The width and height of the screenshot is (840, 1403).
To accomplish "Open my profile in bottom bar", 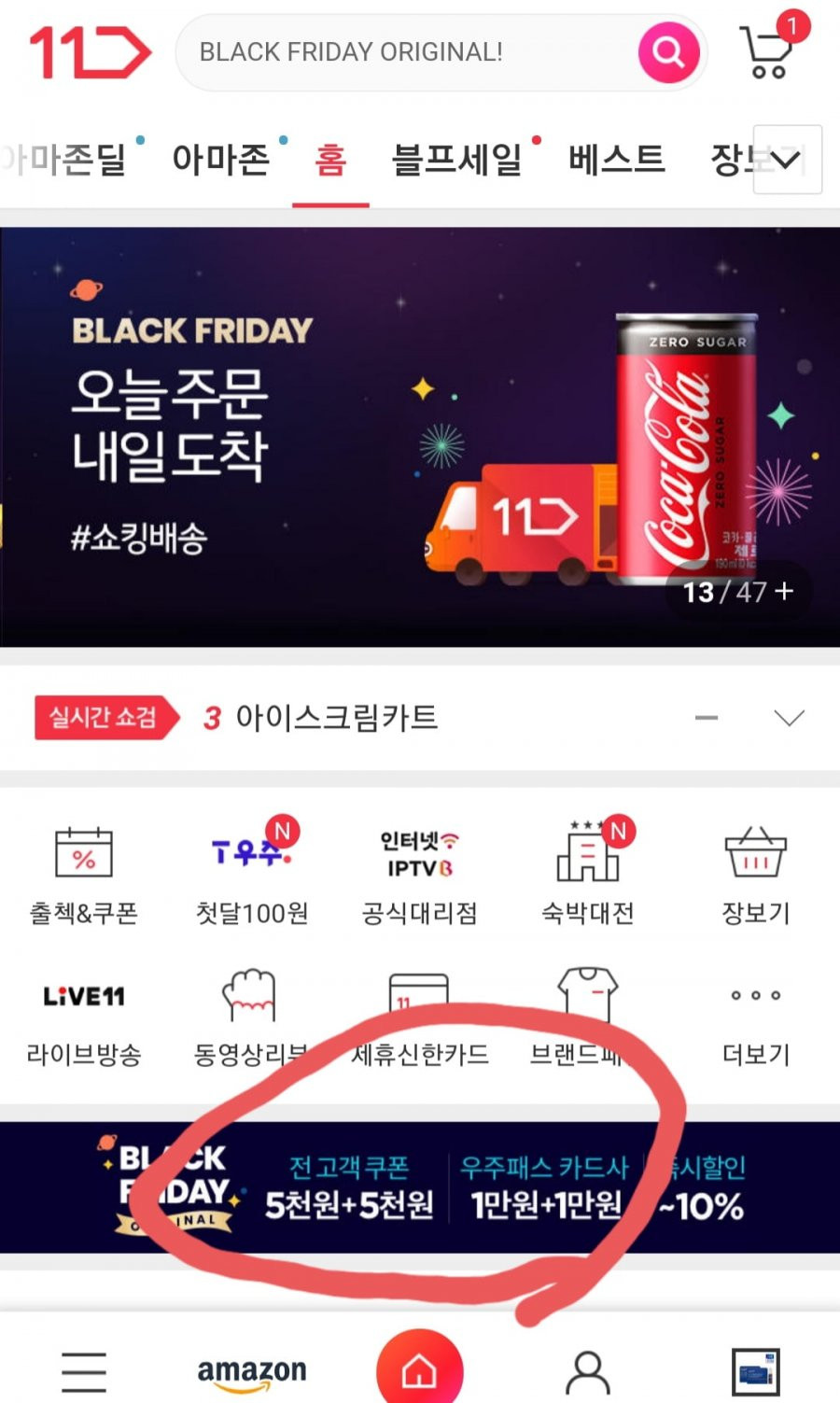I will click(588, 1372).
